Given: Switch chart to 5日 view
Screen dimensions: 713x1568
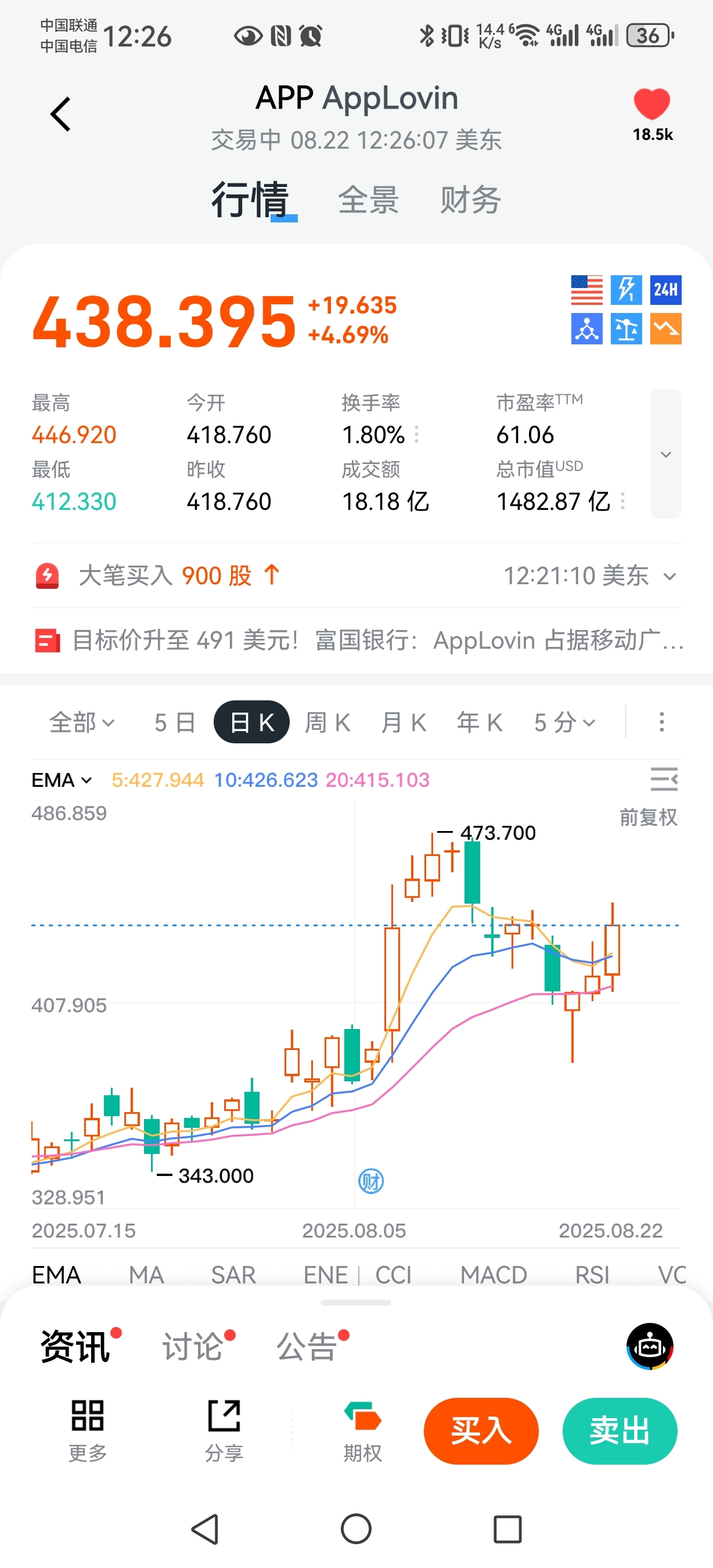Looking at the screenshot, I should pyautogui.click(x=175, y=722).
